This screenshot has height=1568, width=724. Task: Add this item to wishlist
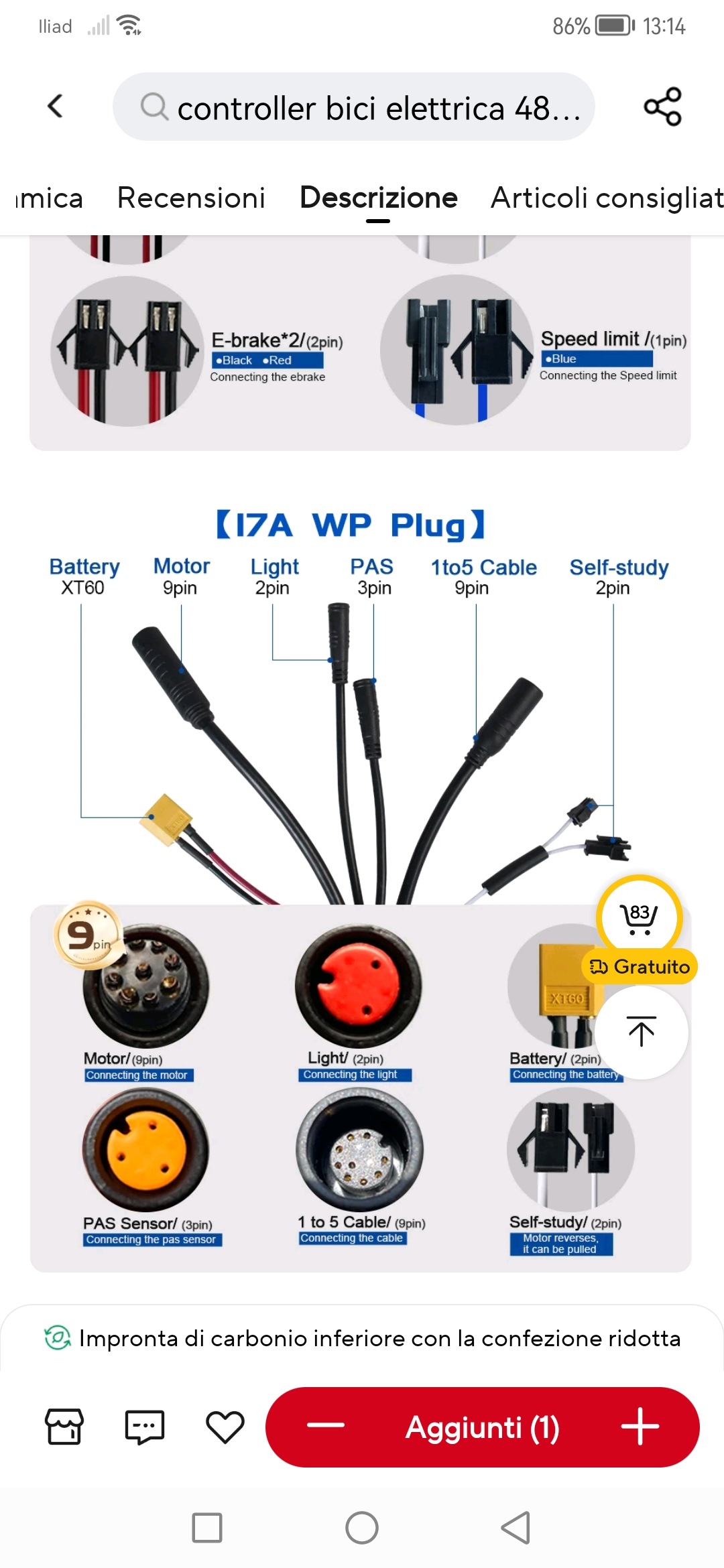click(225, 1427)
